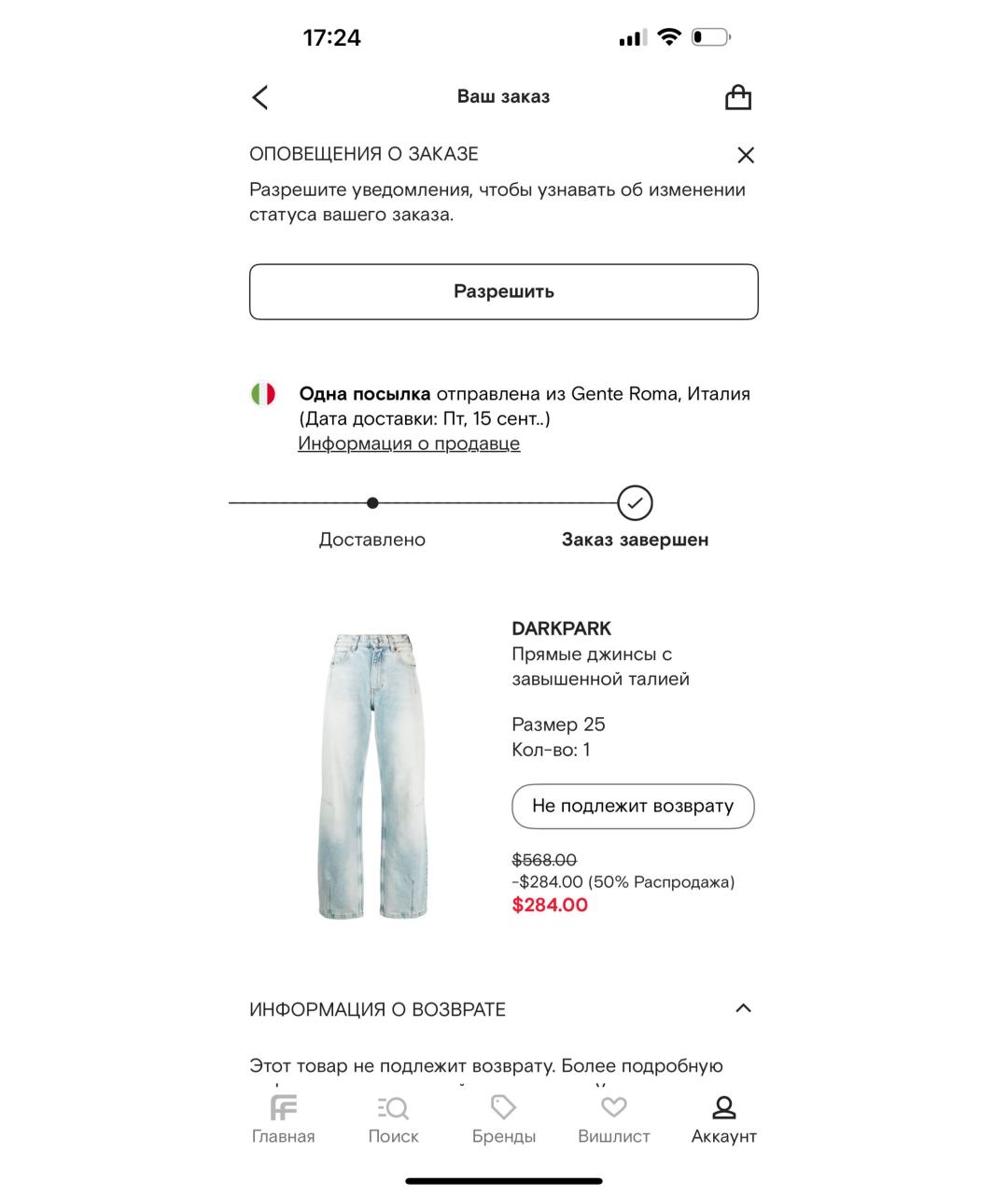This screenshot has height=1195, width=1008.
Task: Tap Не подлежит возврату button
Action: pos(632,806)
